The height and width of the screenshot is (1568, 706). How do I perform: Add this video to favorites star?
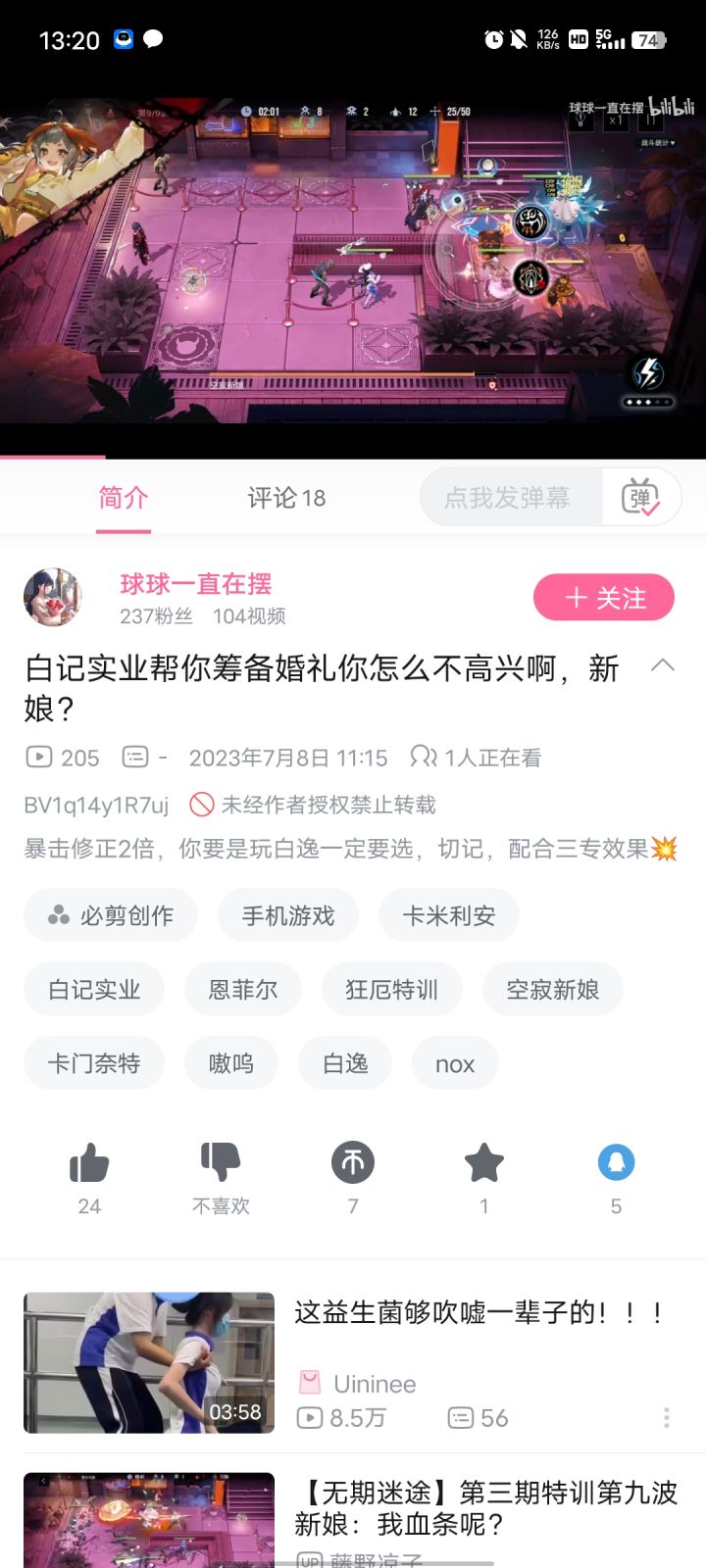pyautogui.click(x=484, y=1163)
